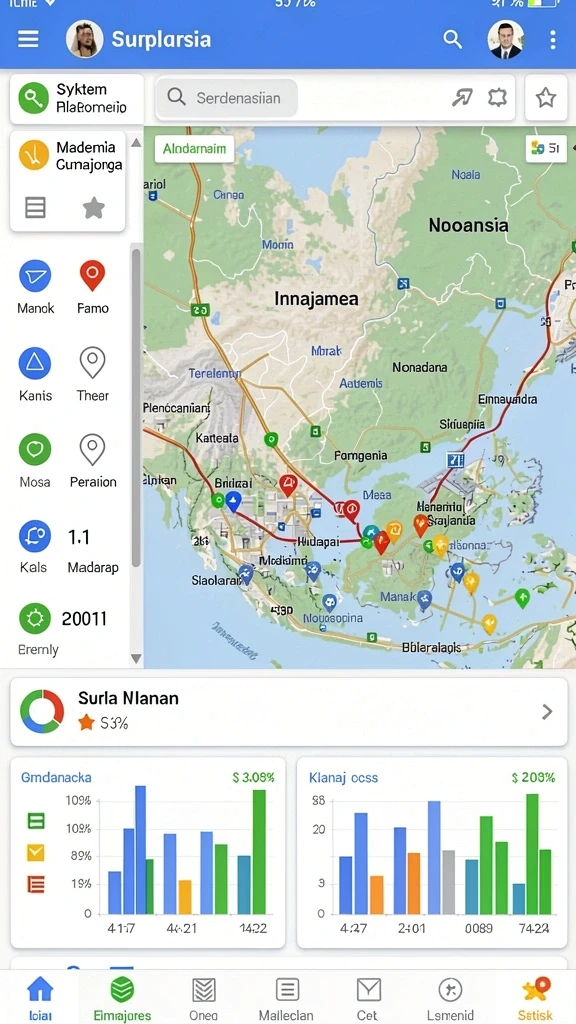The image size is (576, 1024).
Task: Tap the arrow icon in the search bar
Action: pyautogui.click(x=462, y=98)
